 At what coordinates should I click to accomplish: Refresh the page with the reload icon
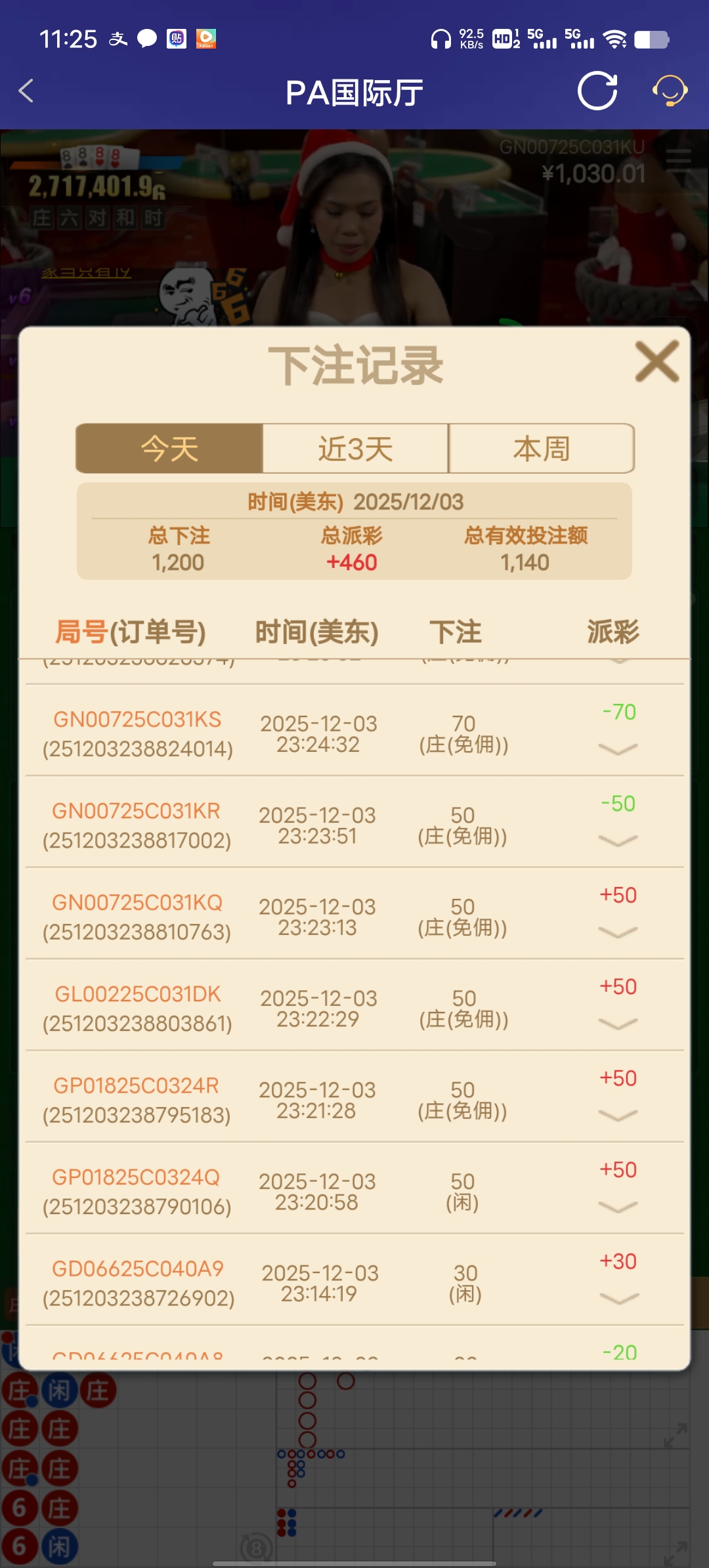pos(597,92)
